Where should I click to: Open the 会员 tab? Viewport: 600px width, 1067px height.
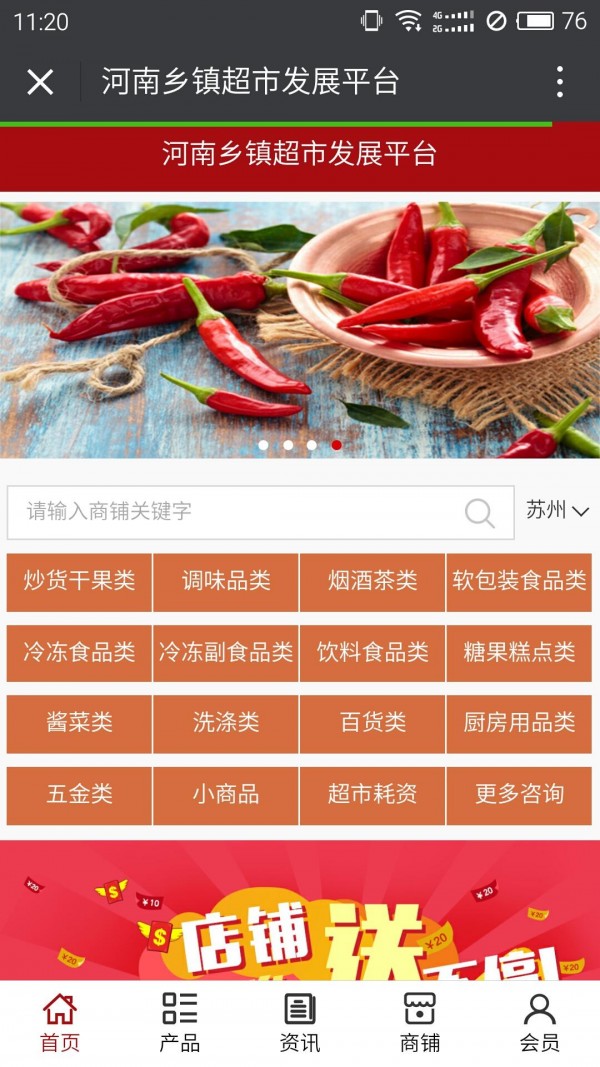tap(539, 1023)
